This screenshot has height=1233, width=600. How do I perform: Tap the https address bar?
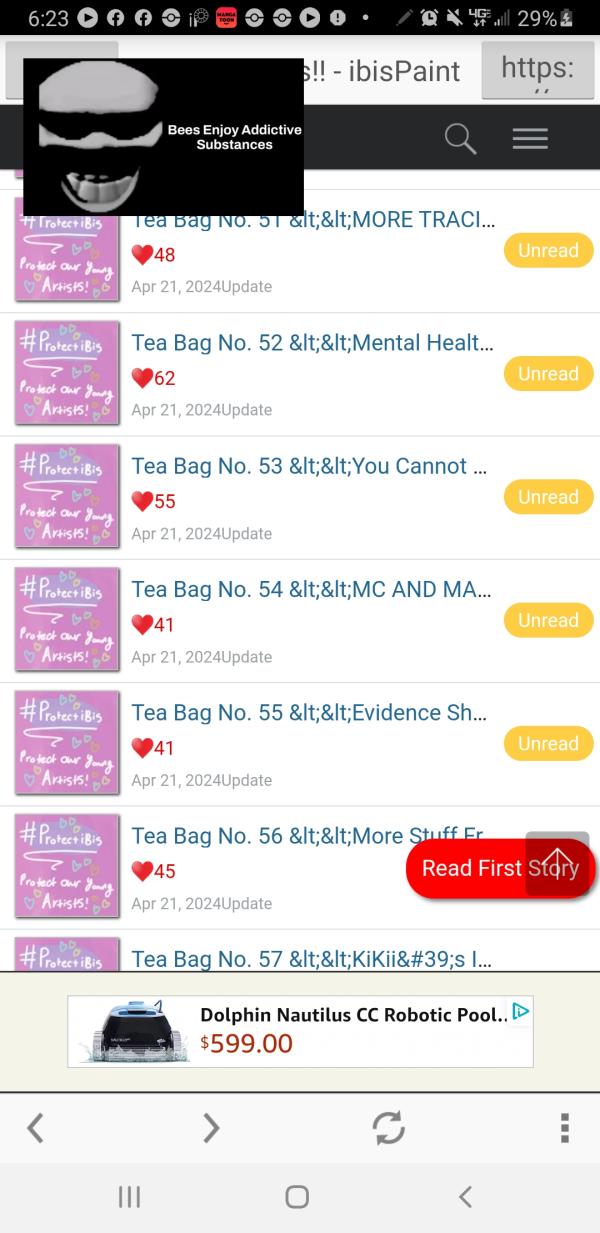tap(538, 69)
